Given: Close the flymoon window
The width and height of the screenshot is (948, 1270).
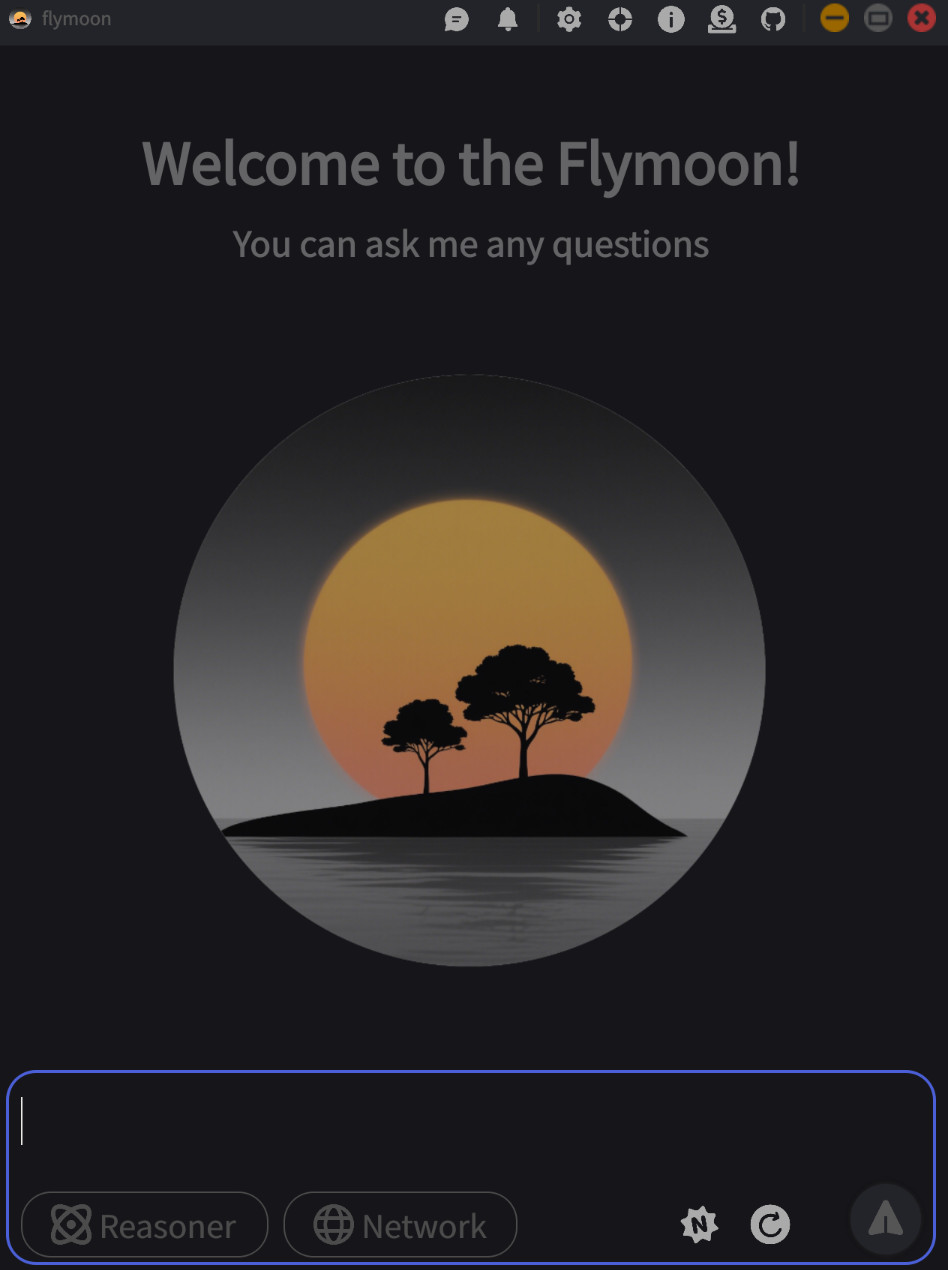Looking at the screenshot, I should [x=921, y=18].
